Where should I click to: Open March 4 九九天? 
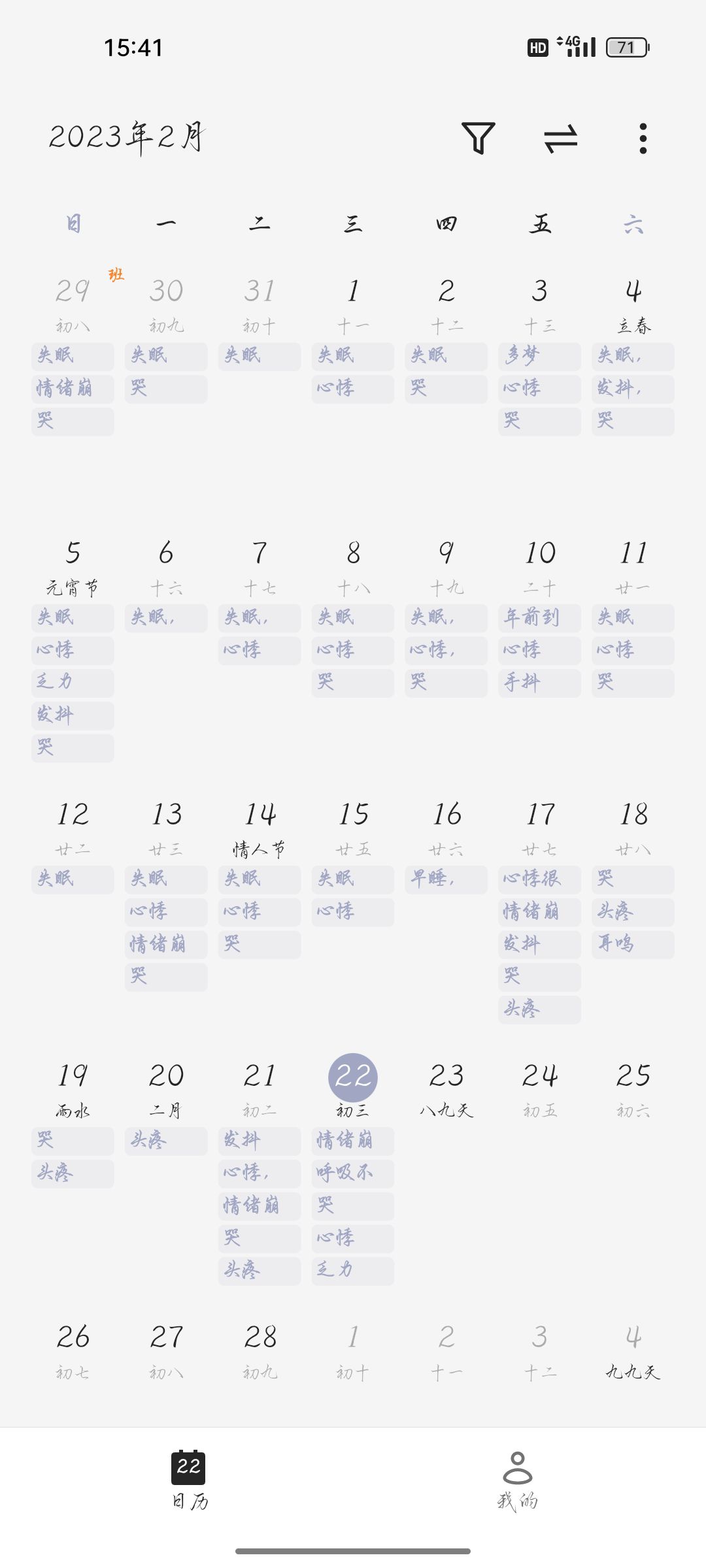coord(633,1351)
